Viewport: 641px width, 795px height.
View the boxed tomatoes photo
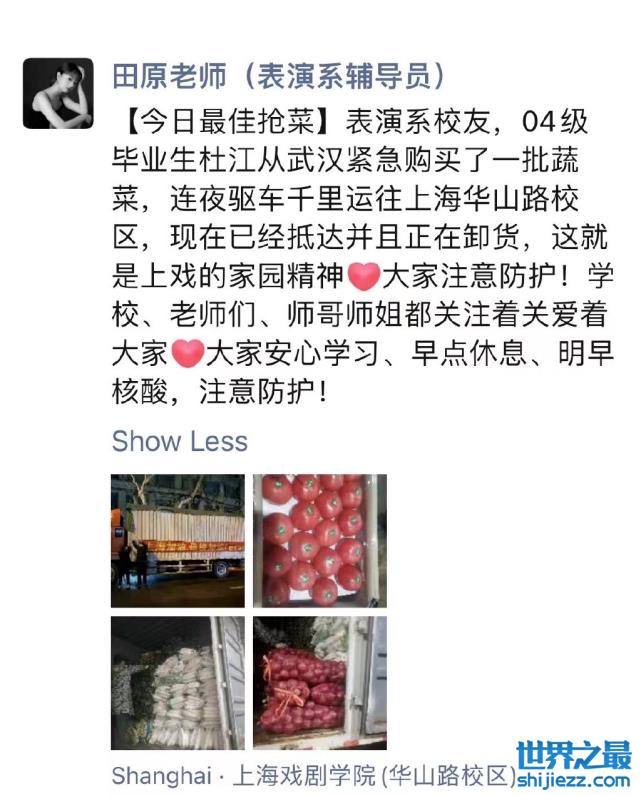319,540
